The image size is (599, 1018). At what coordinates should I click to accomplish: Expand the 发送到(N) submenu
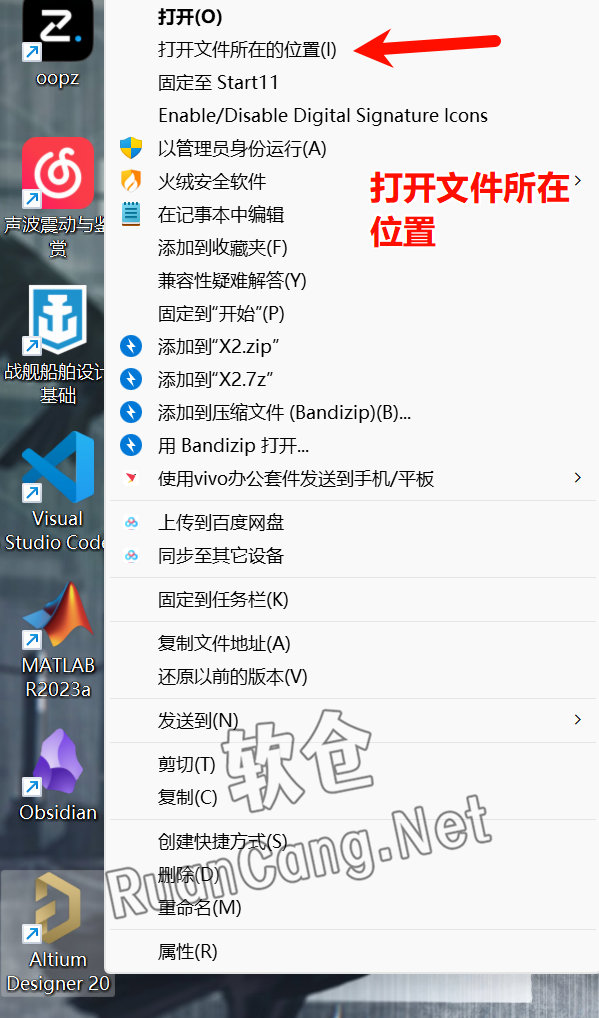(352, 721)
